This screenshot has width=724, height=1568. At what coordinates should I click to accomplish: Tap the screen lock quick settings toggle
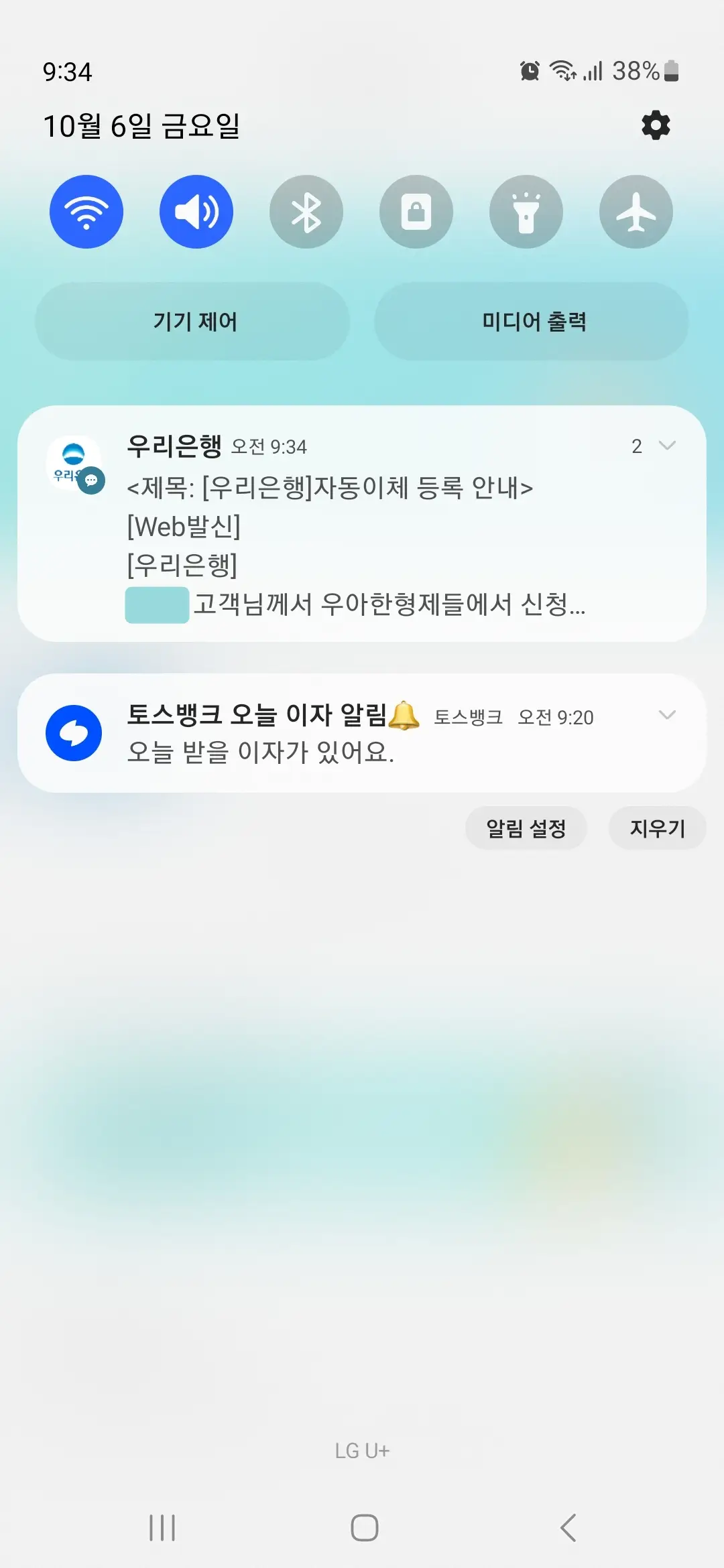(416, 211)
